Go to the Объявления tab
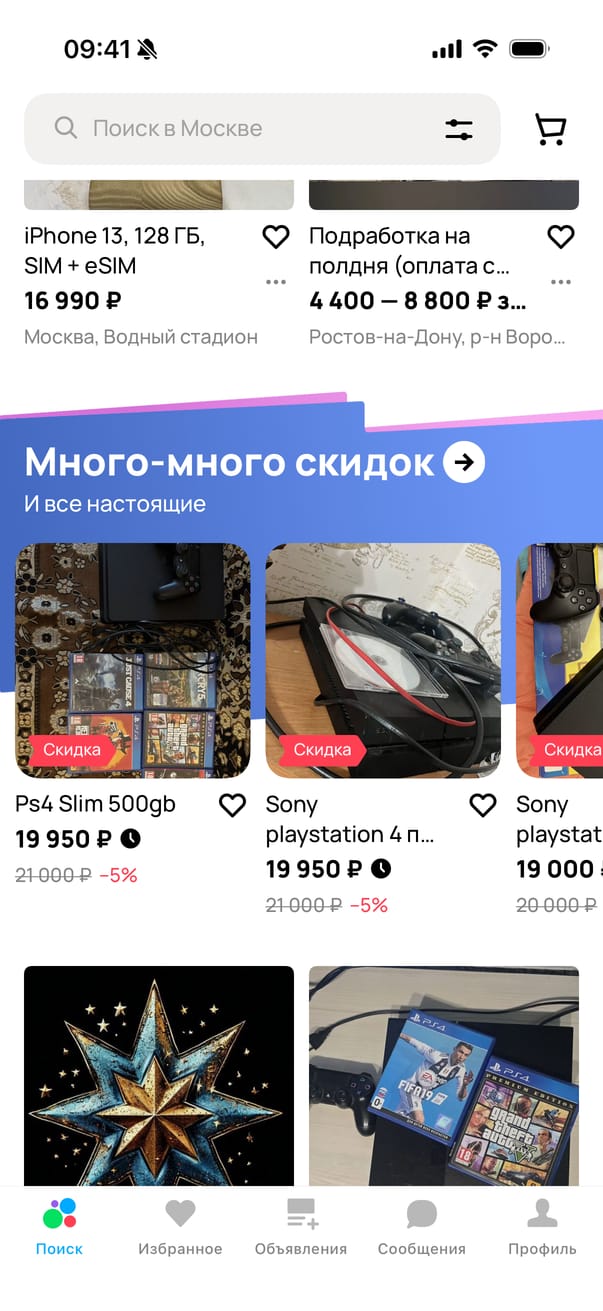The height and width of the screenshot is (1311, 603). pos(301,1228)
